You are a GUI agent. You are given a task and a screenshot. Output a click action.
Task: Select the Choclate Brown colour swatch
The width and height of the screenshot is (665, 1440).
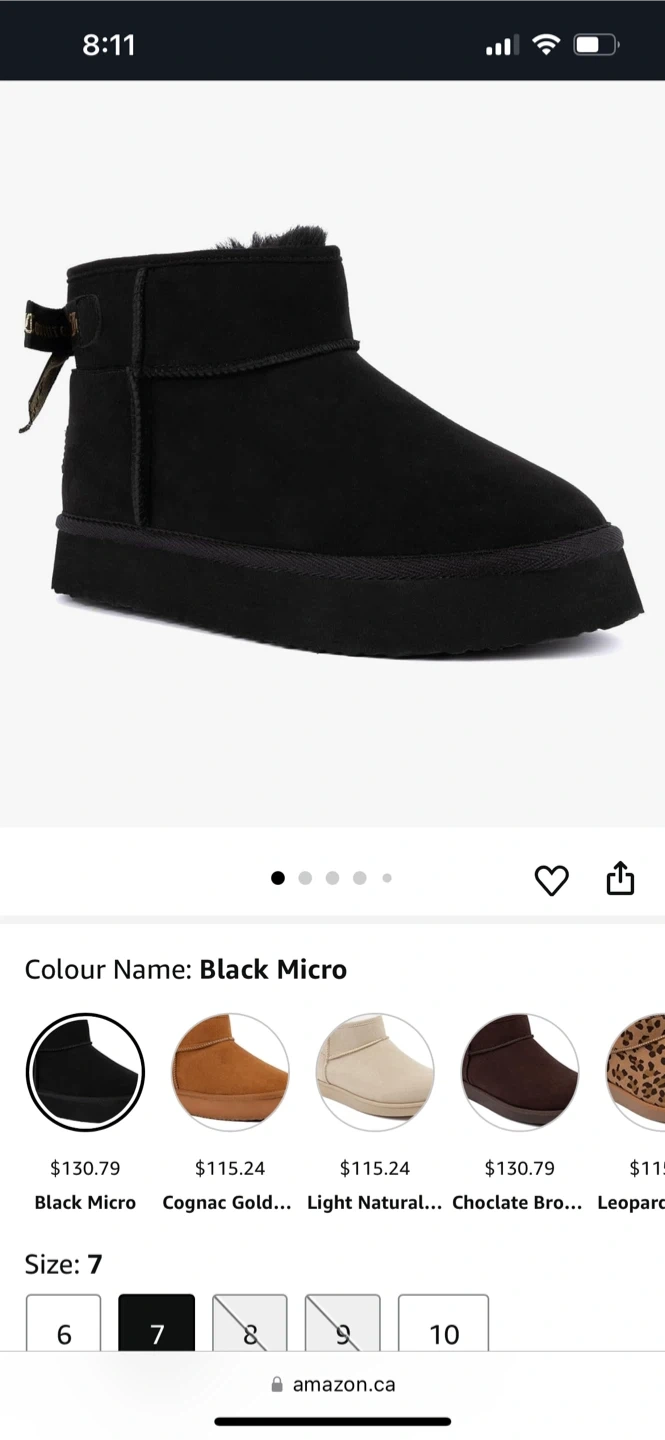[x=519, y=1073]
